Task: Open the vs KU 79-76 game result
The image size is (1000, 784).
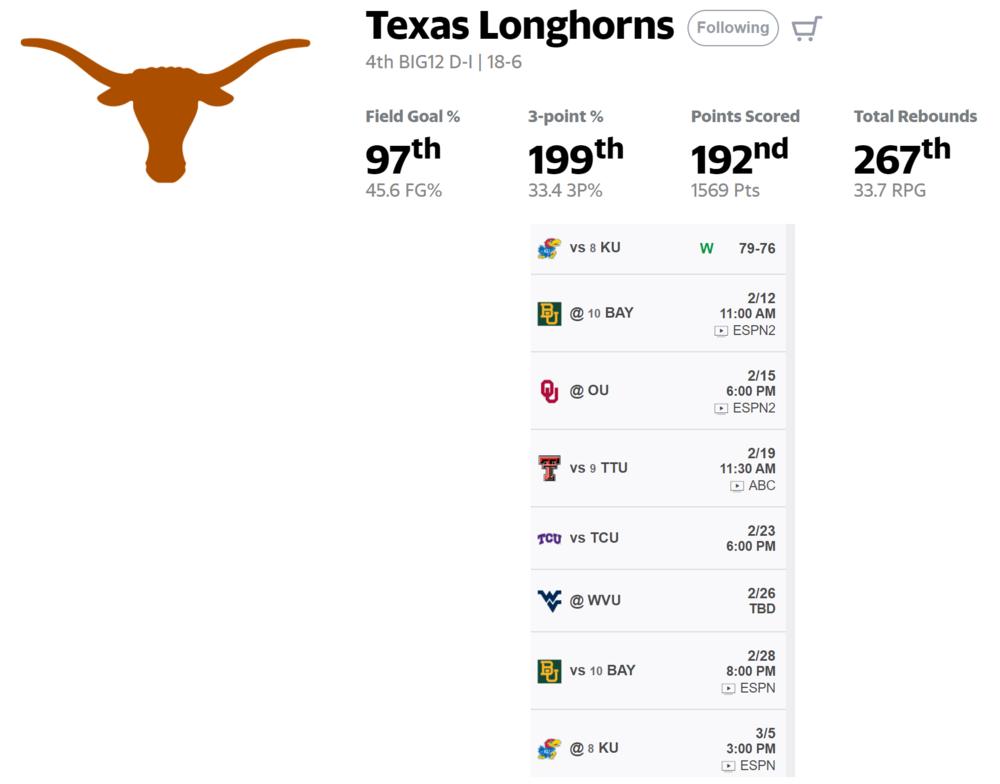Action: click(657, 248)
